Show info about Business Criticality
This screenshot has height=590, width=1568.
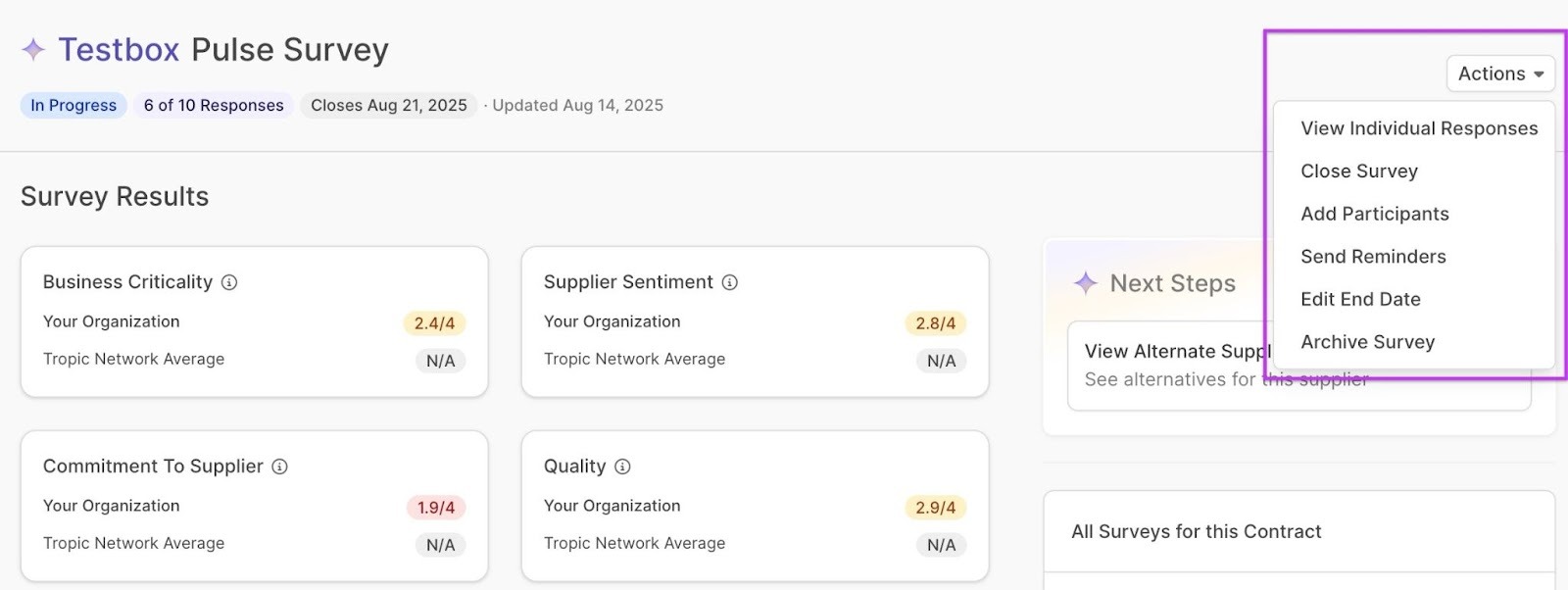click(x=229, y=283)
